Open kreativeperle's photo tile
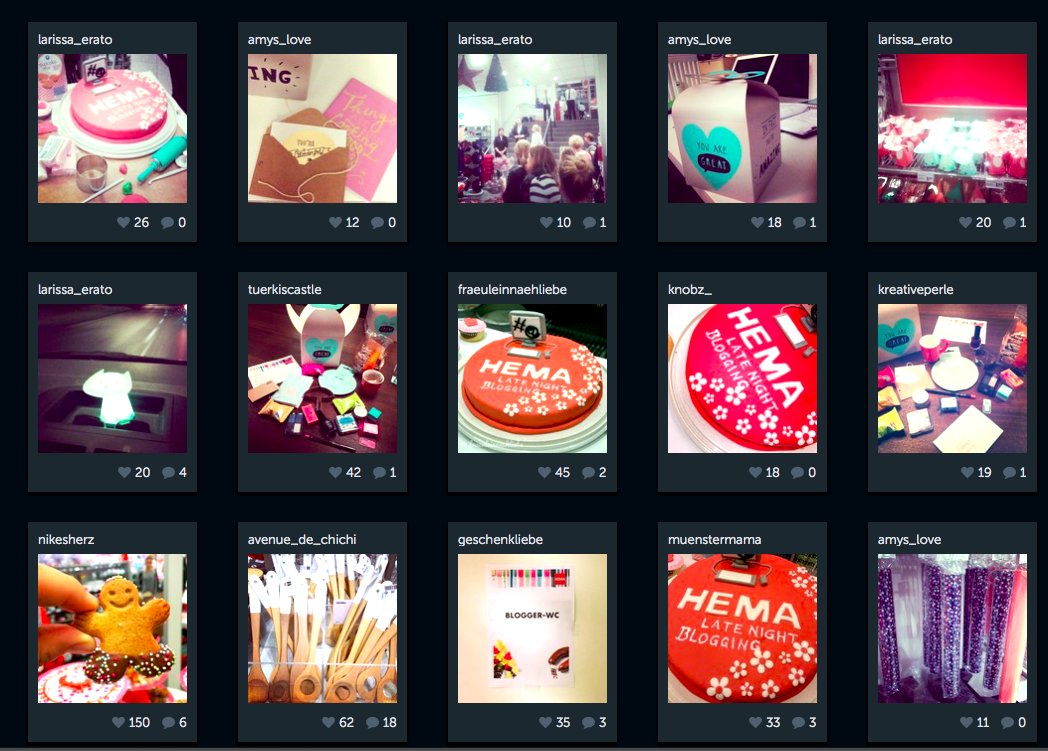Image resolution: width=1048 pixels, height=751 pixels. pyautogui.click(x=952, y=378)
